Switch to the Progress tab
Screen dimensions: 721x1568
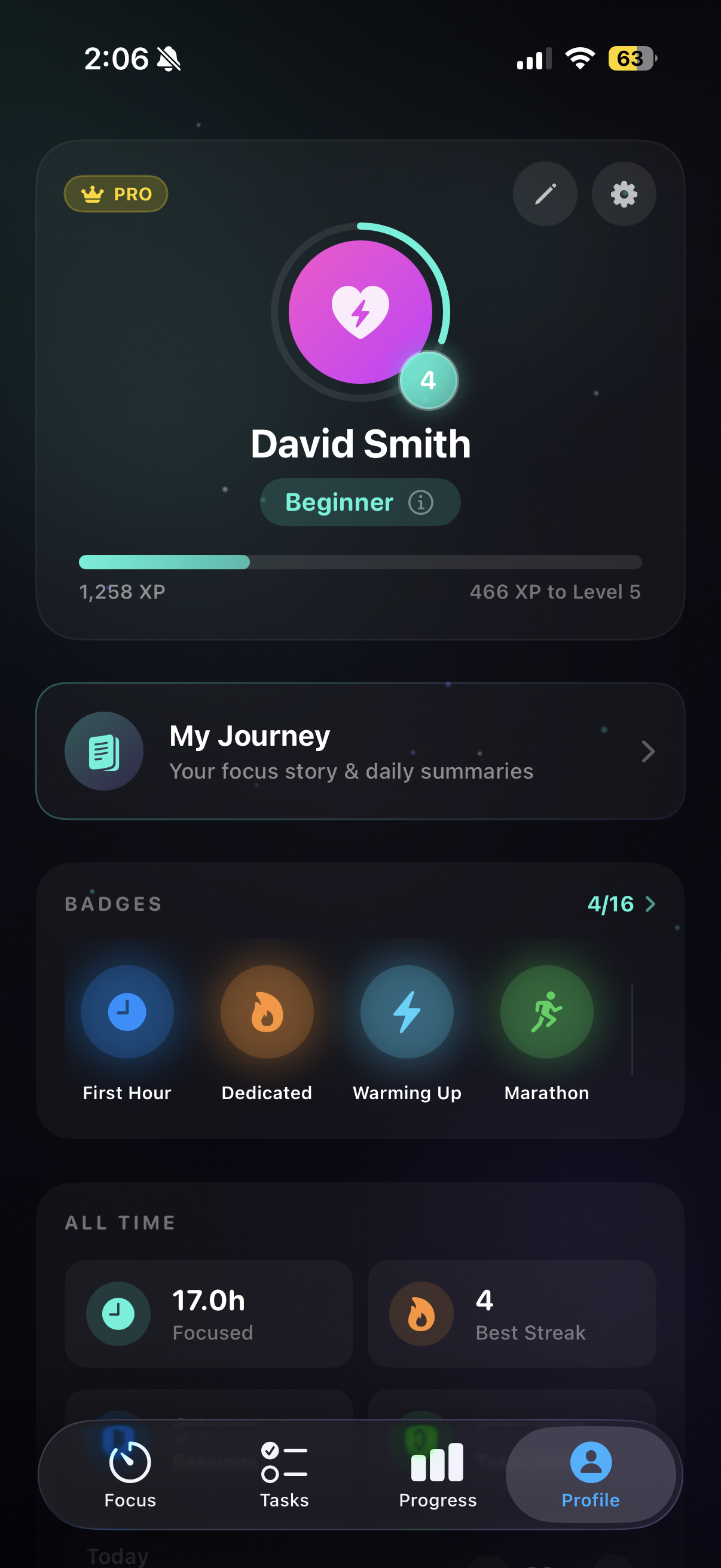coord(438,1474)
